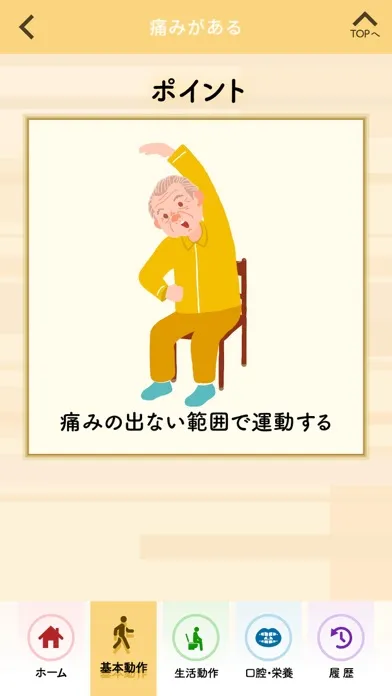Image resolution: width=392 pixels, height=696 pixels.
Task: Jump to top via TOPへ icon
Action: coord(364,25)
